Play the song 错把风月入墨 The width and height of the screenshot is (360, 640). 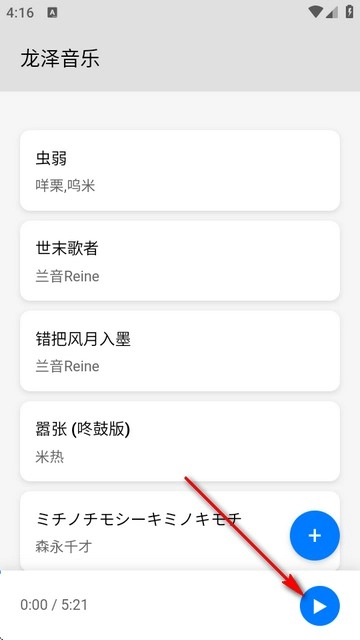click(180, 351)
